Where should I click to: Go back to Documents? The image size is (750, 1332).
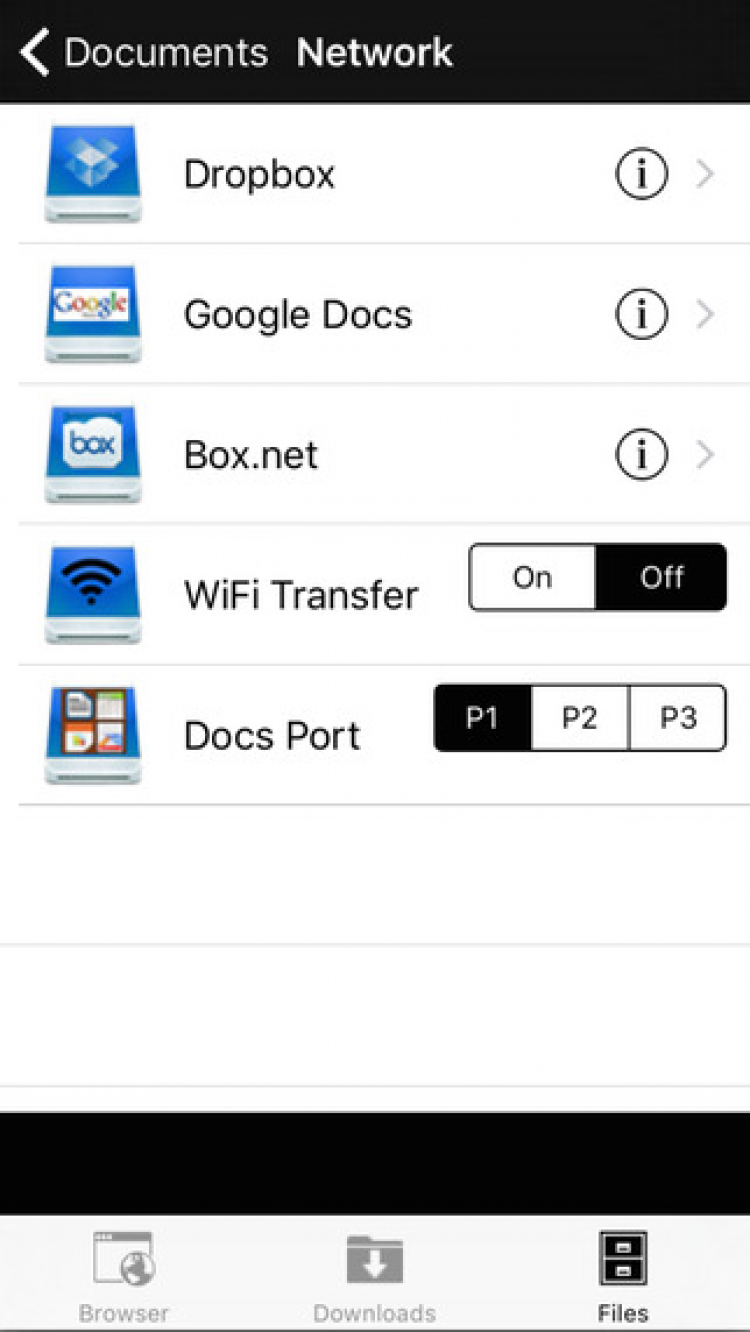coord(145,52)
